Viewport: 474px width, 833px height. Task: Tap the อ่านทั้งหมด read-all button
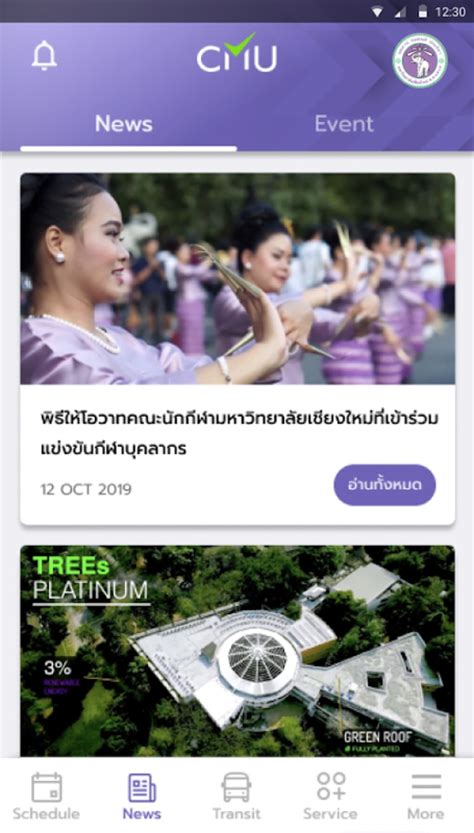pos(385,485)
